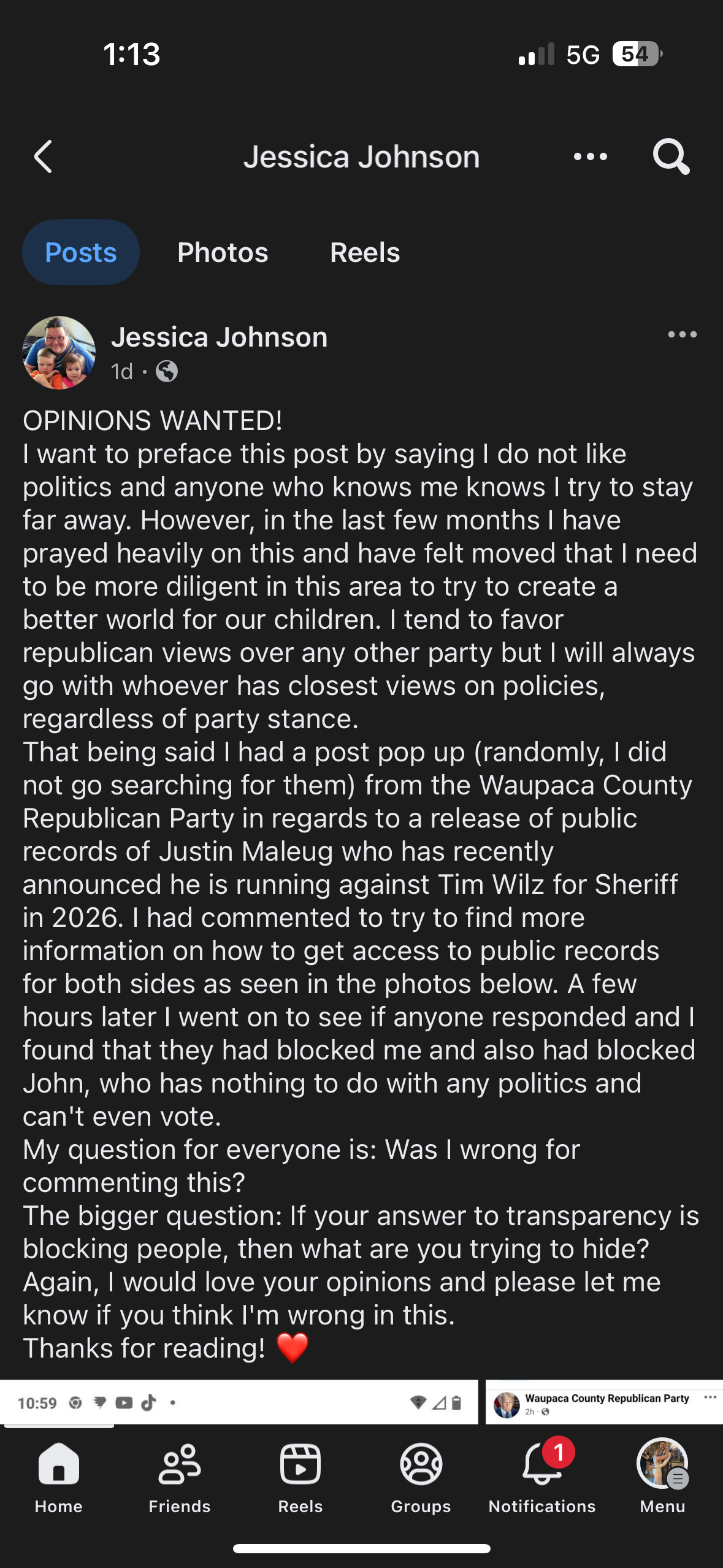The image size is (723, 1568).
Task: Tap the Jessica Johnson author name on post
Action: pos(219,337)
